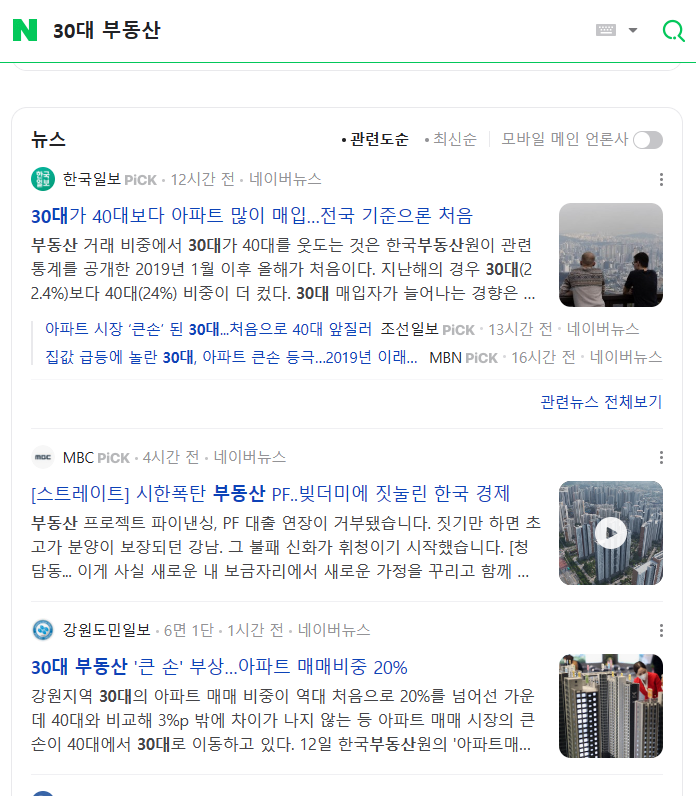Open the keyboard input dropdown arrow

click(633, 30)
